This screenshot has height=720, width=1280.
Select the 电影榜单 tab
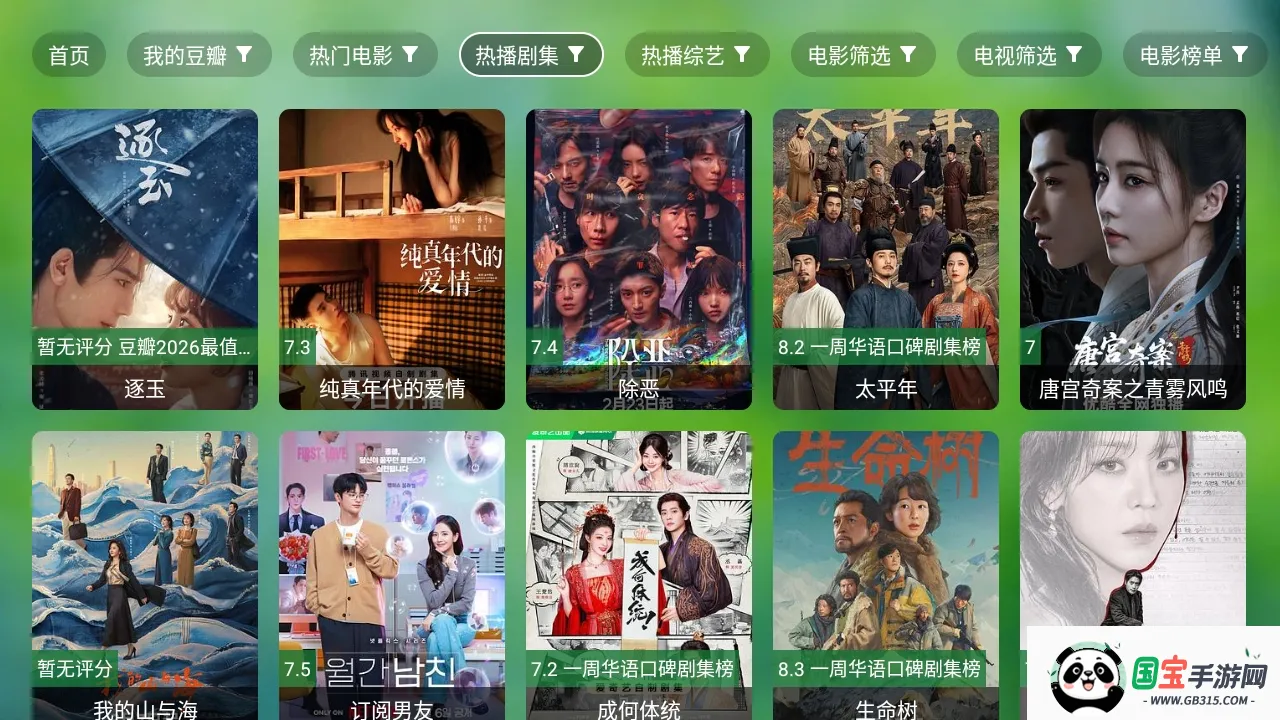tap(1194, 55)
